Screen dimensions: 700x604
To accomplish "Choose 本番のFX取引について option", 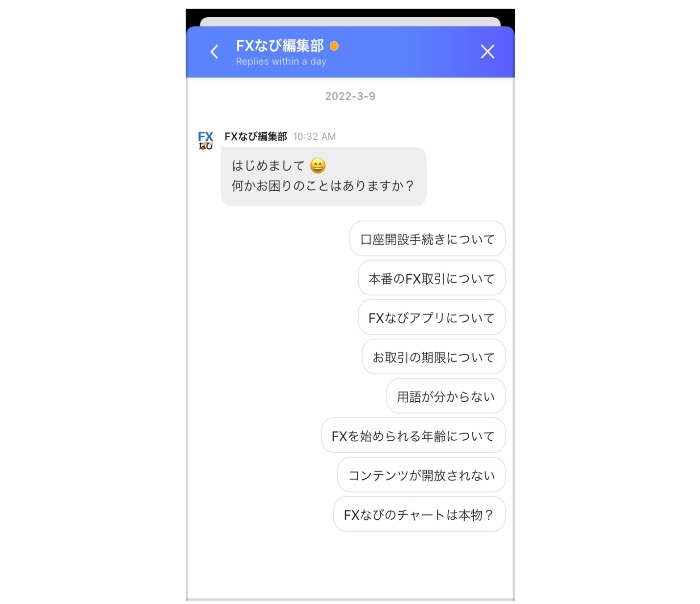I will click(x=431, y=278).
